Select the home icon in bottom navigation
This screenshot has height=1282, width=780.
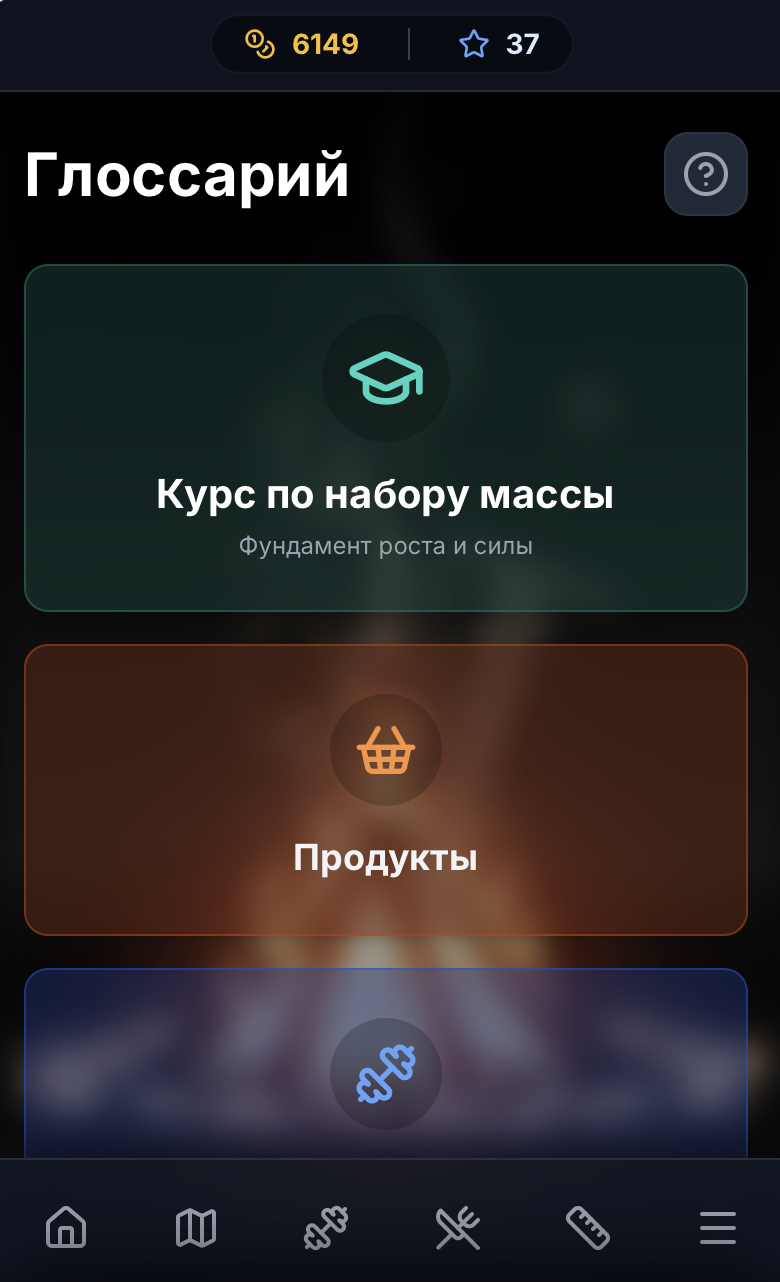point(65,1227)
